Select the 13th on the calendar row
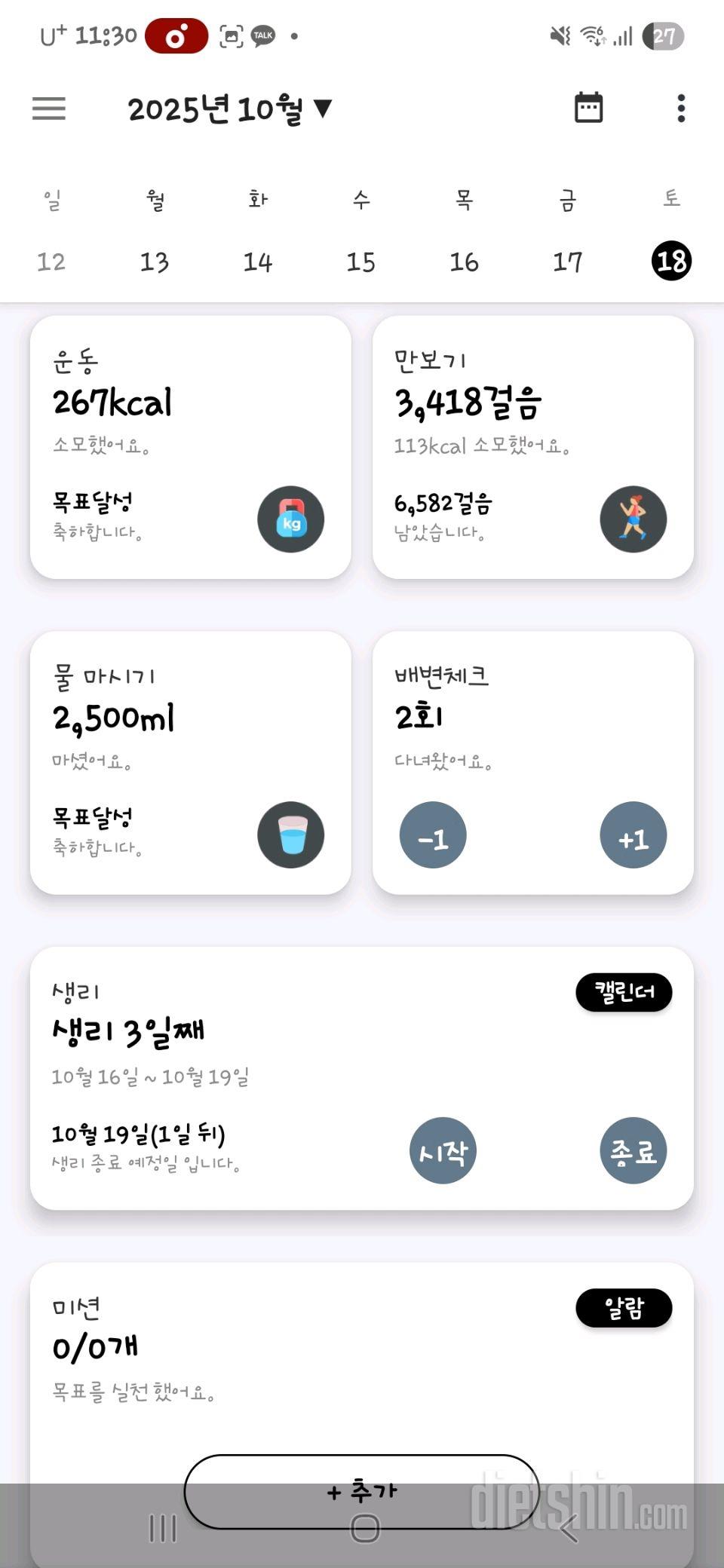The height and width of the screenshot is (1568, 724). coord(155,262)
